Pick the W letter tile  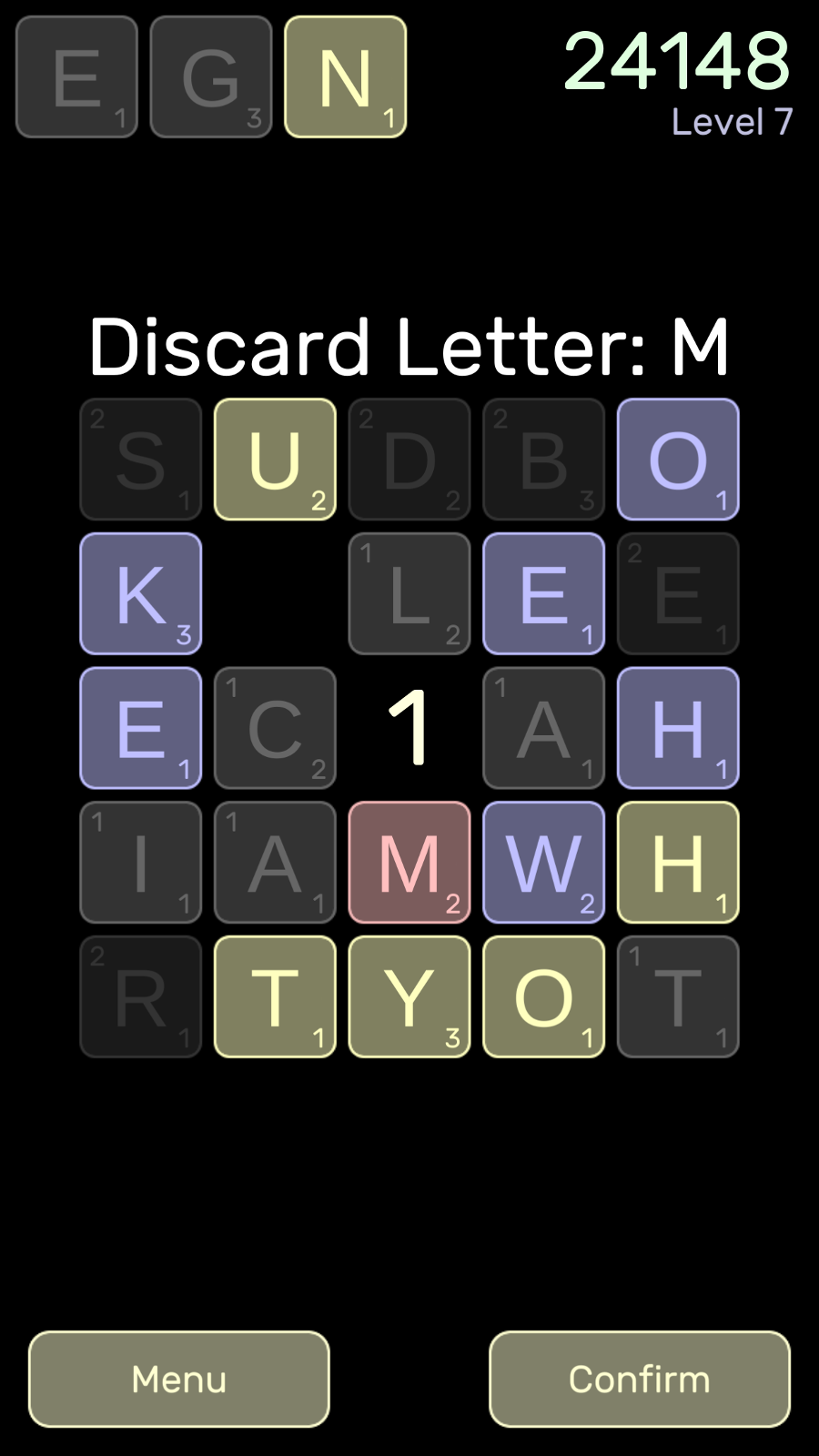(x=543, y=863)
